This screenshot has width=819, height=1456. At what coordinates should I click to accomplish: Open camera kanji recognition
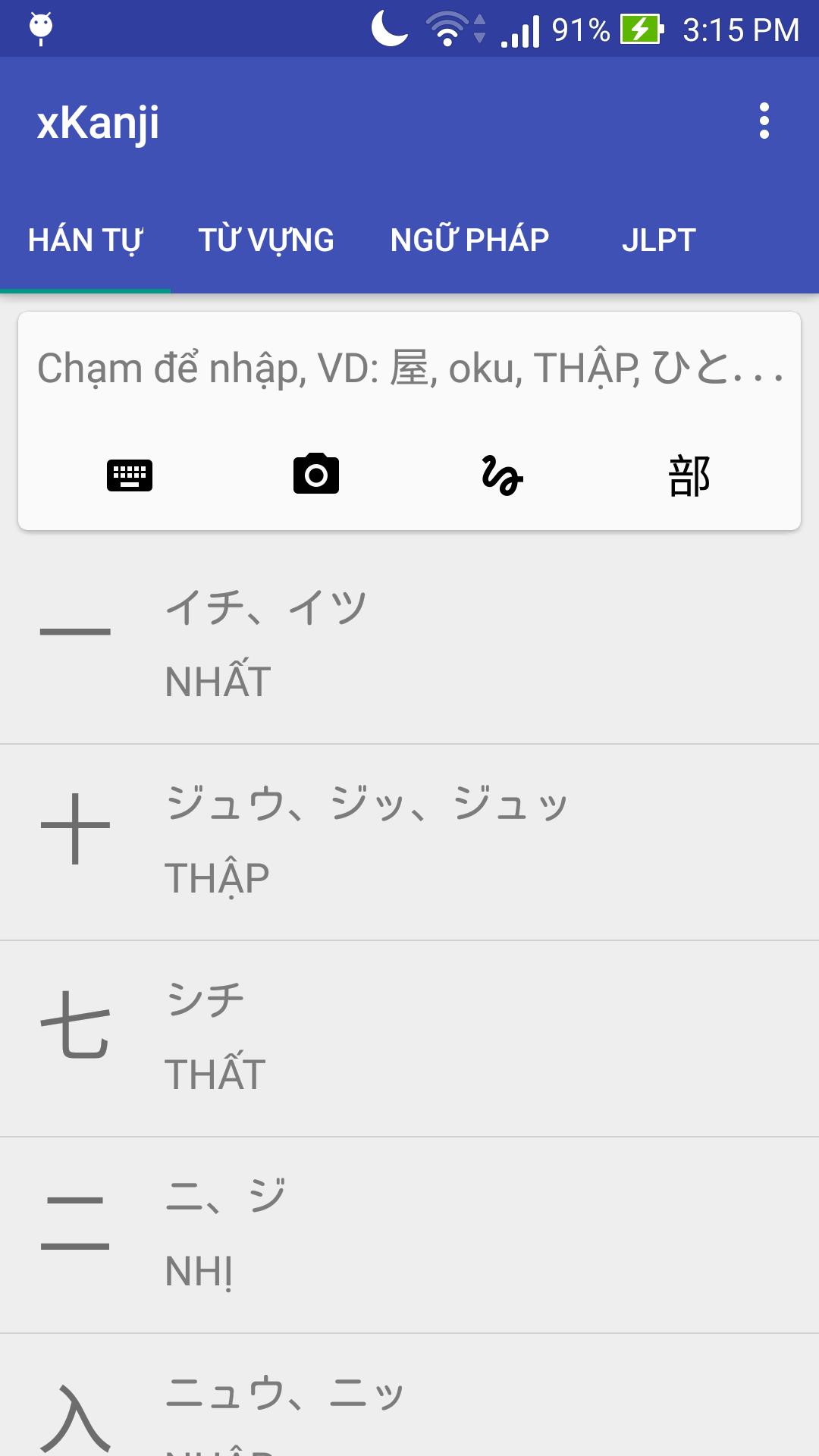[x=316, y=475]
